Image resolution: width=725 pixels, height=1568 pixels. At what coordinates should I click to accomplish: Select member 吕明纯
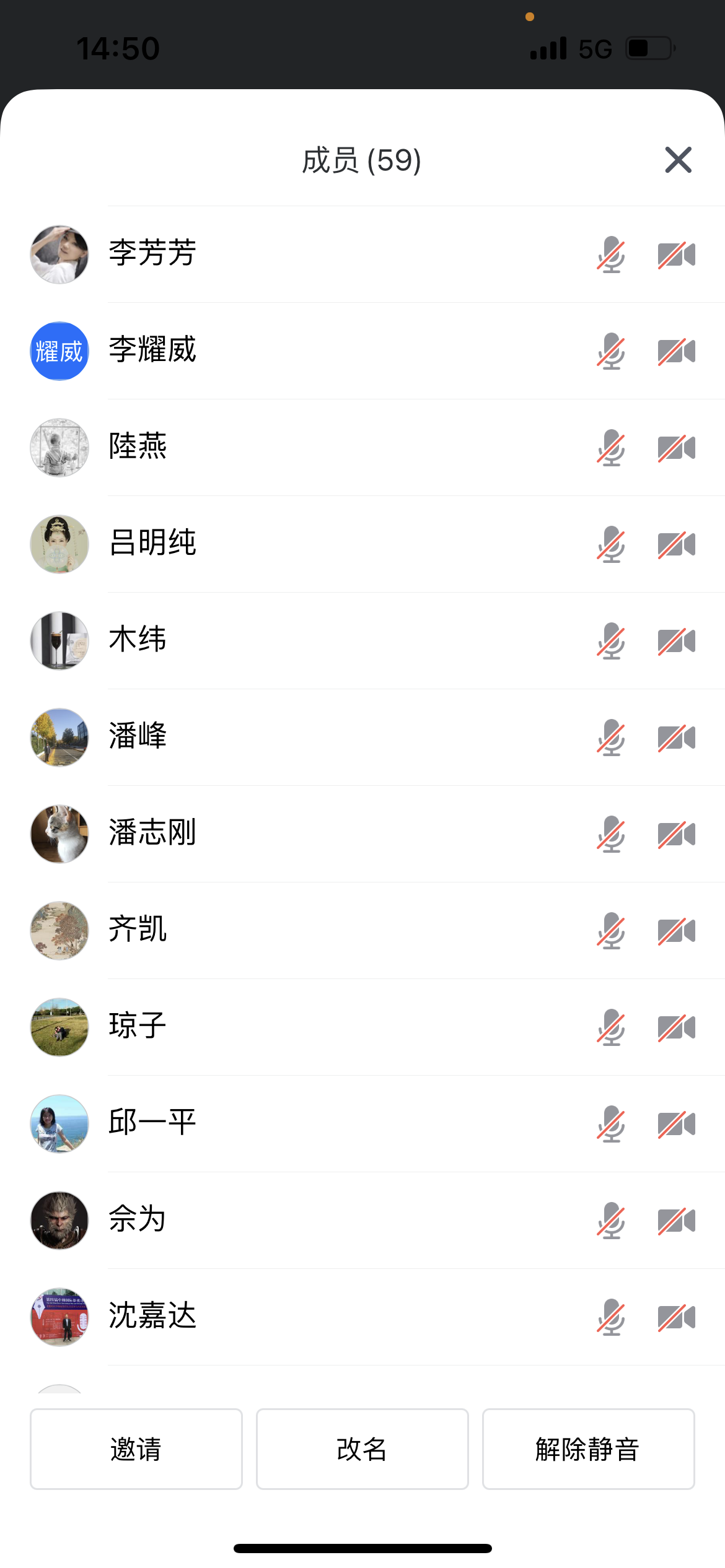152,544
